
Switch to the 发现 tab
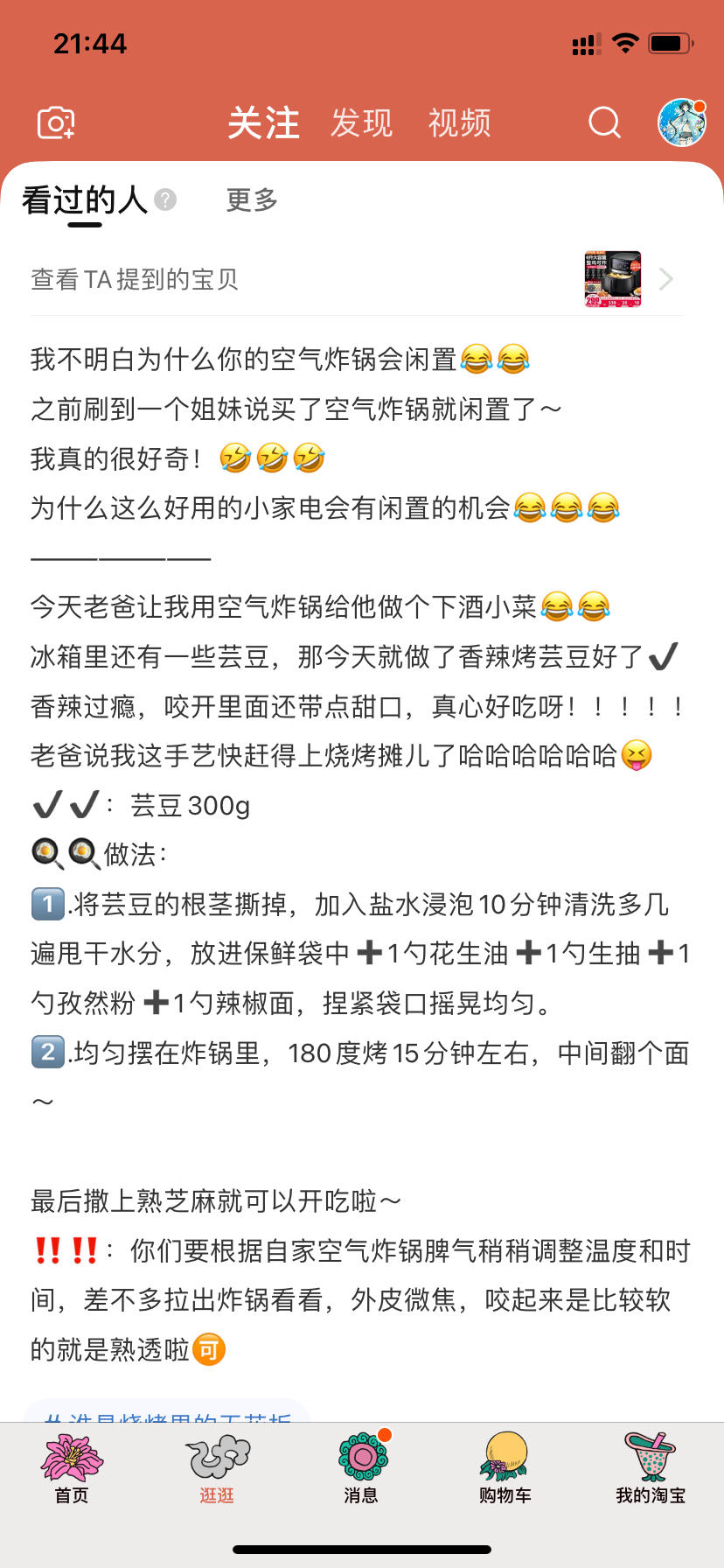point(362,123)
